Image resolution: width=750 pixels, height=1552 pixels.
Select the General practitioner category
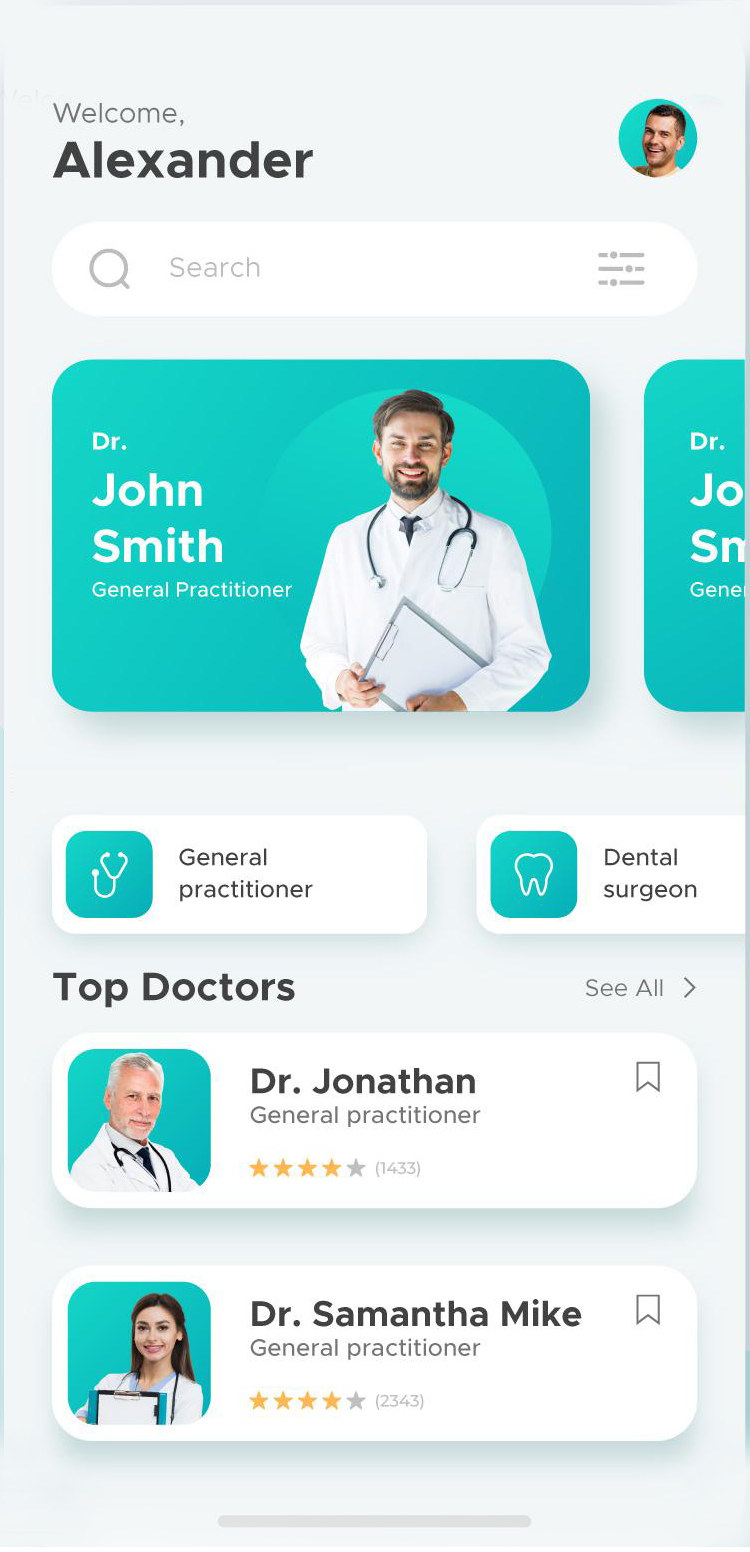tap(240, 874)
